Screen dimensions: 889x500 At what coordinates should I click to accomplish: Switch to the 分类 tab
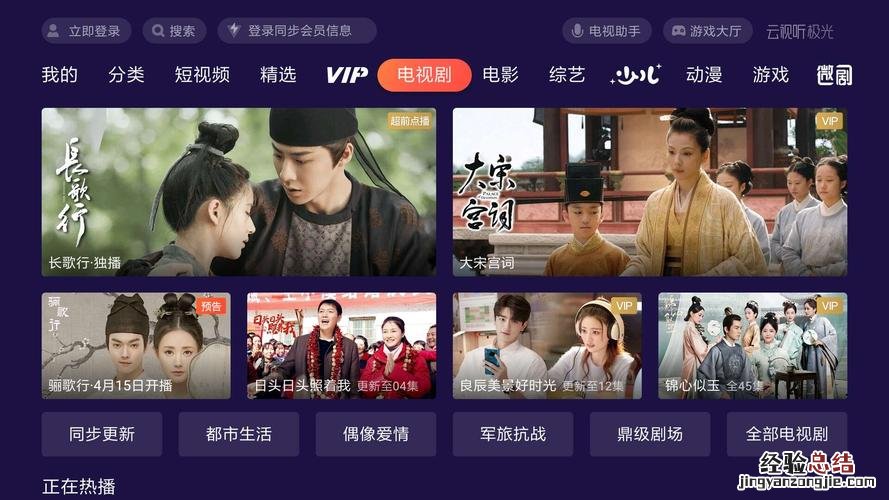point(126,75)
